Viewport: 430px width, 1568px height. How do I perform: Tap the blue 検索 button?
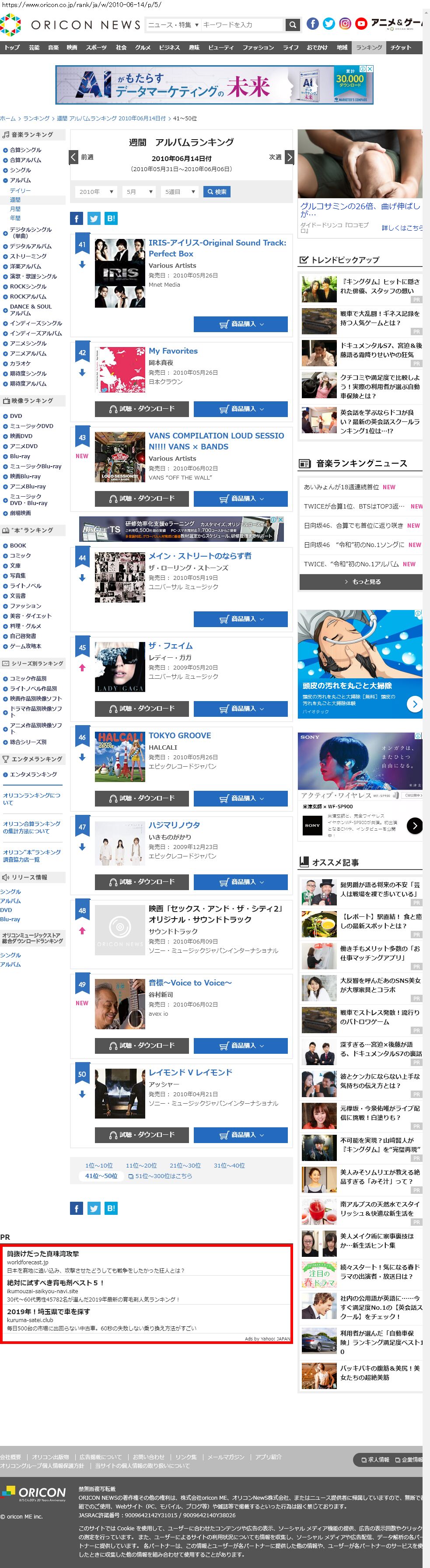(217, 192)
